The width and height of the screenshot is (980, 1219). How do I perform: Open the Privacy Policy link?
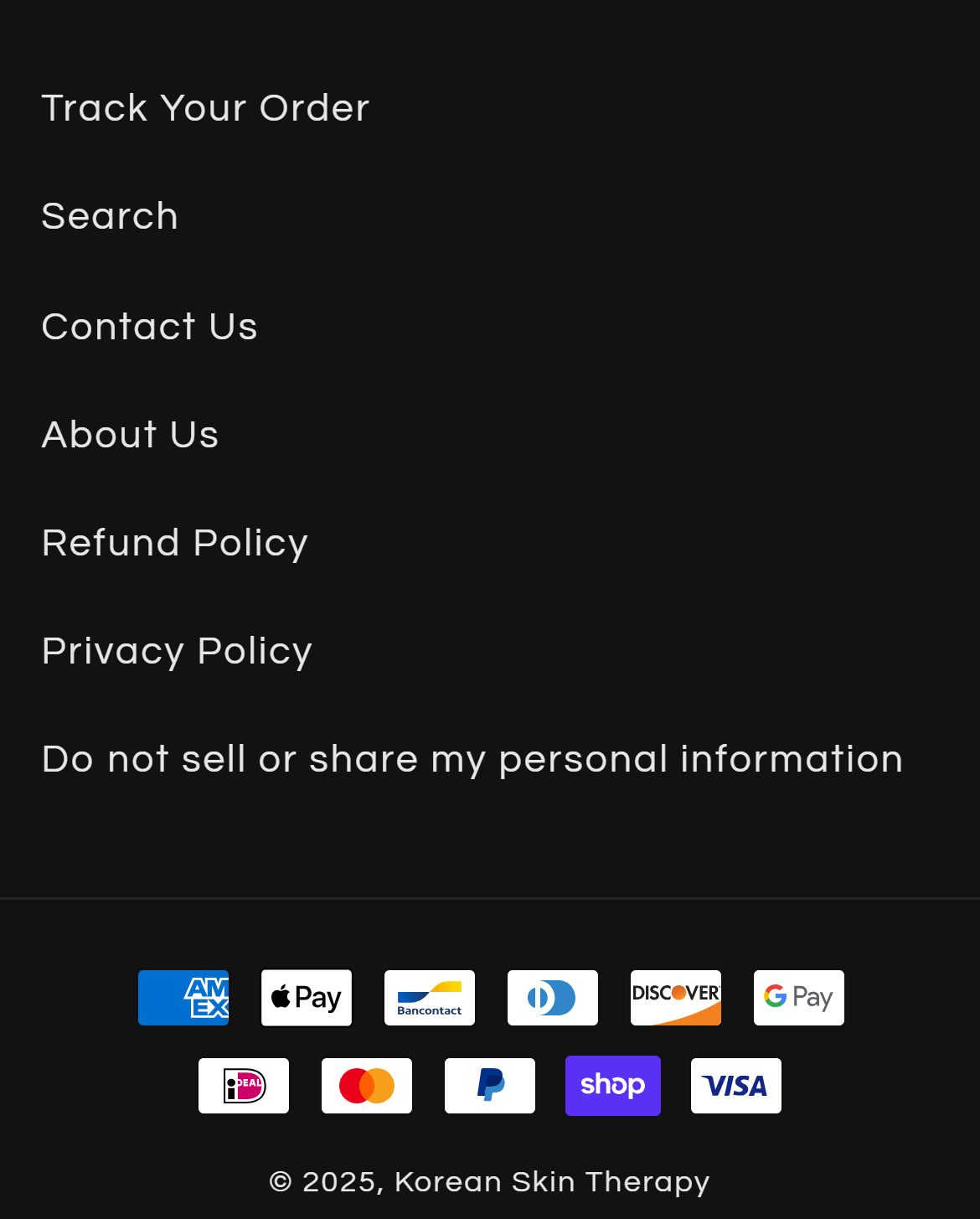[177, 651]
